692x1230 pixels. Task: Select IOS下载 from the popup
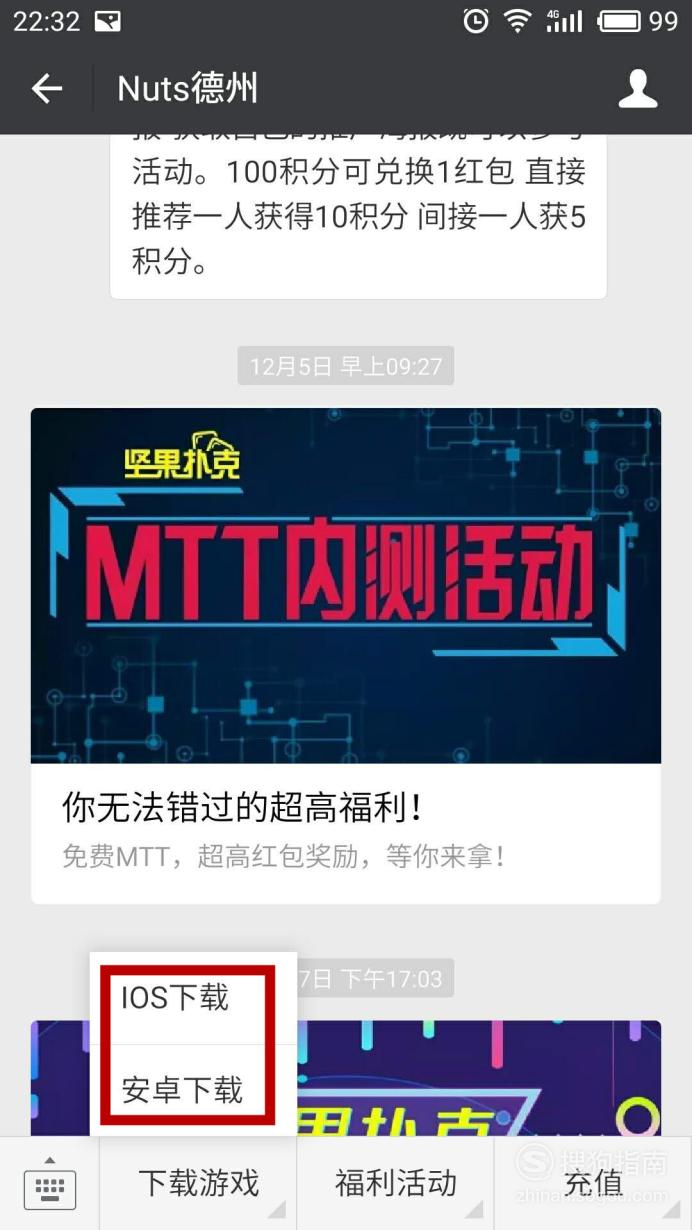pos(176,998)
